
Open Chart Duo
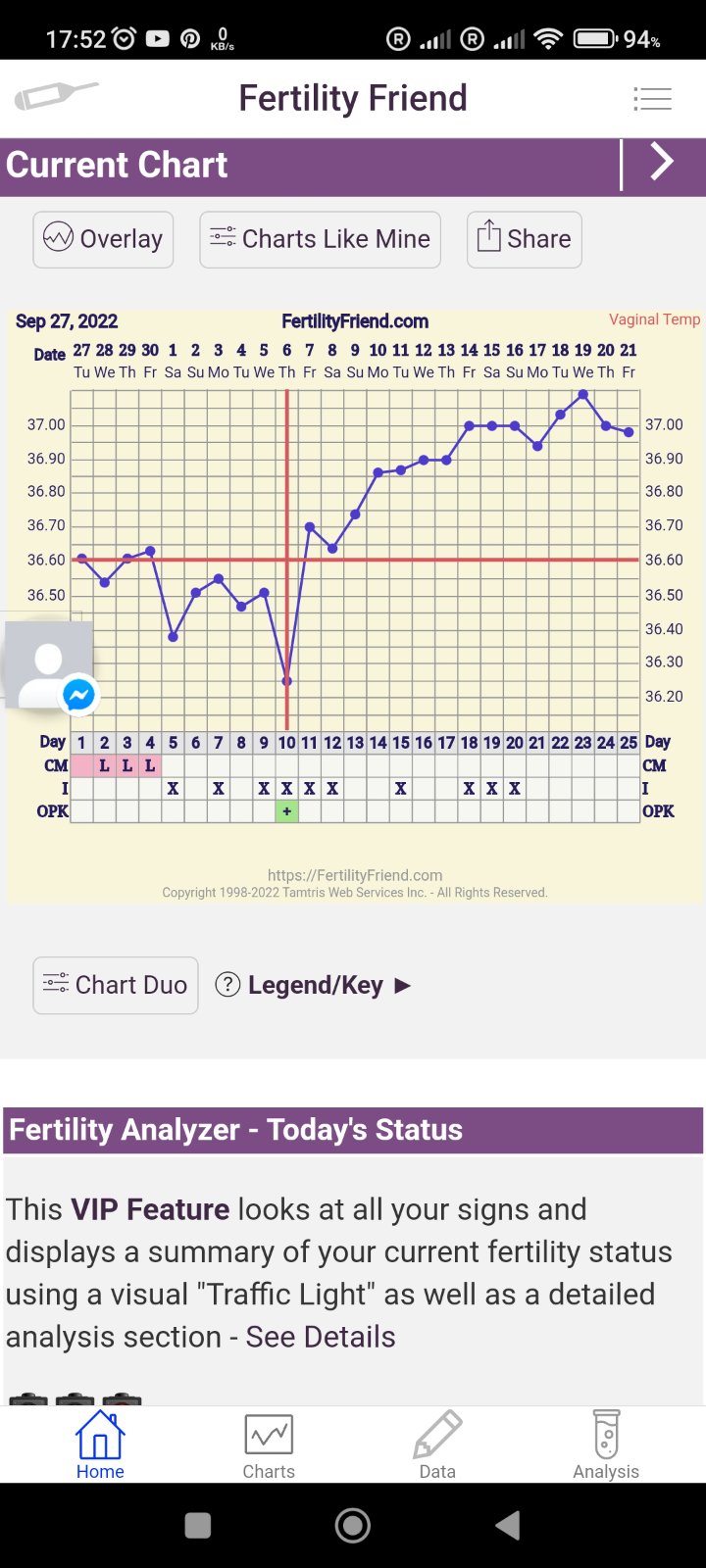pos(116,985)
